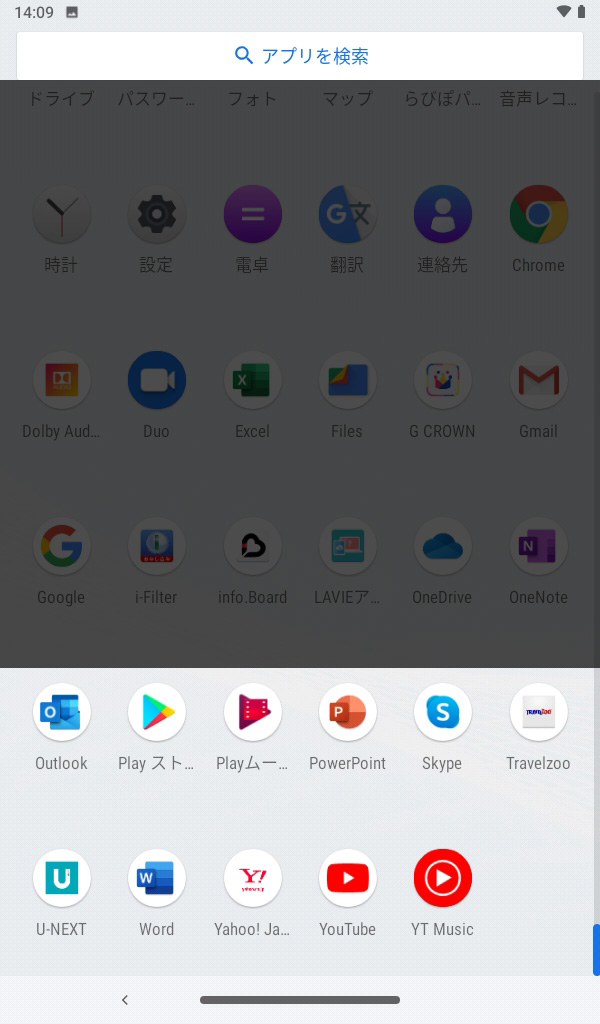The image size is (600, 1024).
Task: Launch YouTube
Action: pos(347,879)
